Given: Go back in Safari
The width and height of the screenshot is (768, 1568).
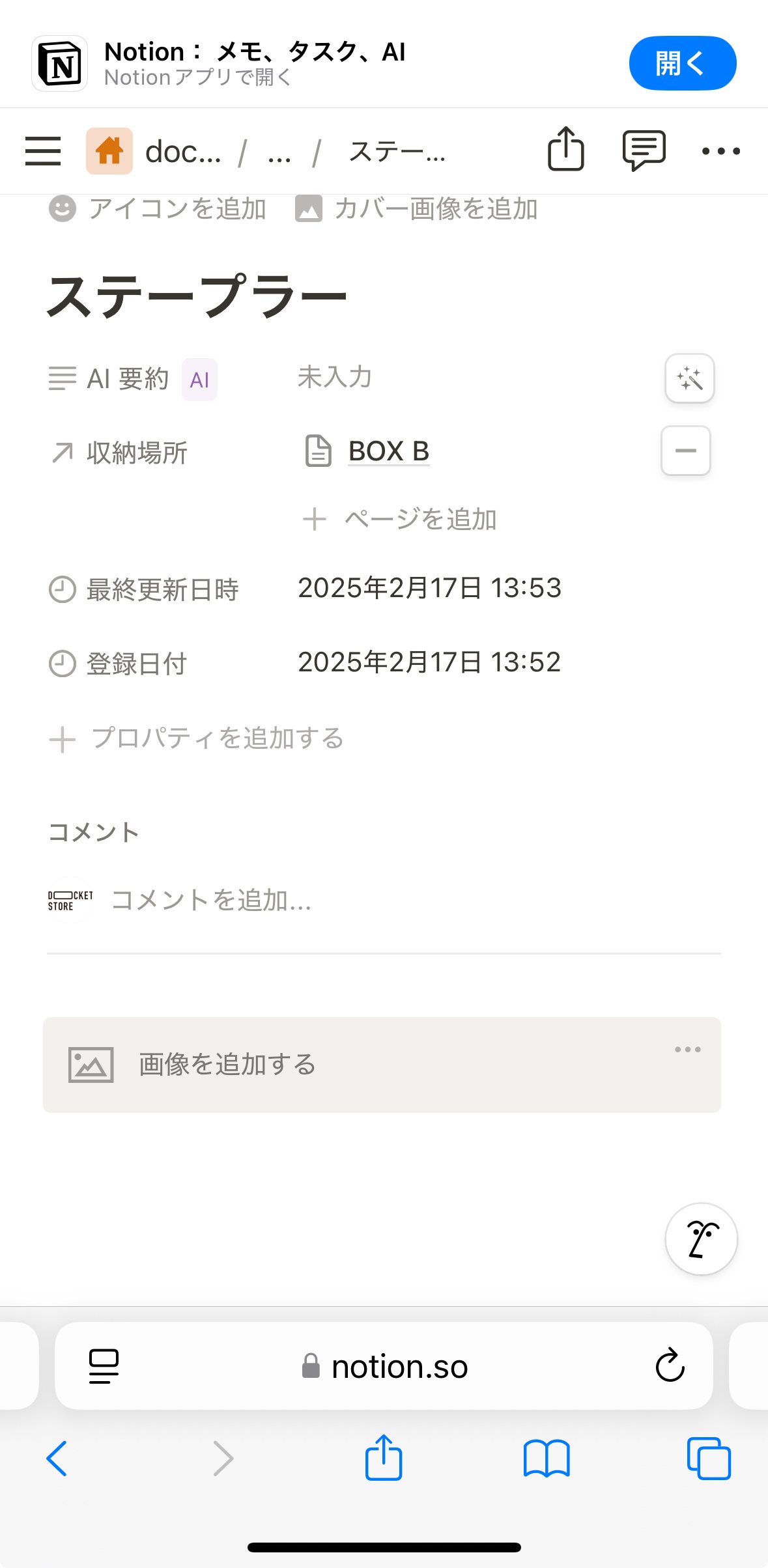Looking at the screenshot, I should click(57, 1459).
